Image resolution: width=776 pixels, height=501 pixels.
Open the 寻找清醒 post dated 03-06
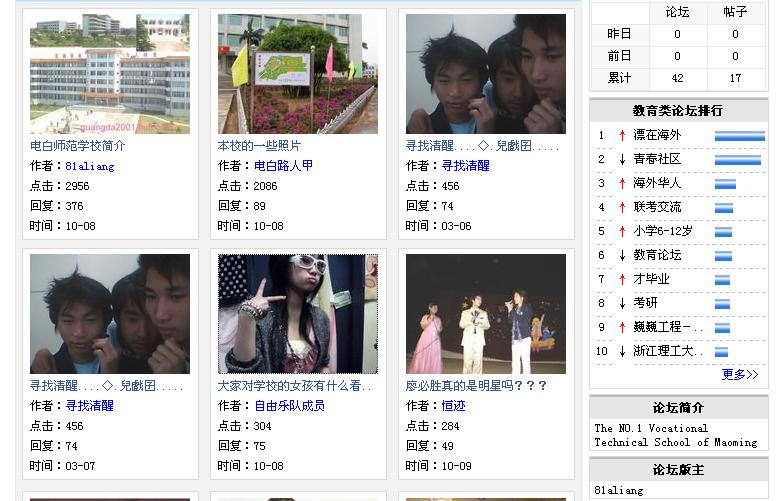pos(481,145)
